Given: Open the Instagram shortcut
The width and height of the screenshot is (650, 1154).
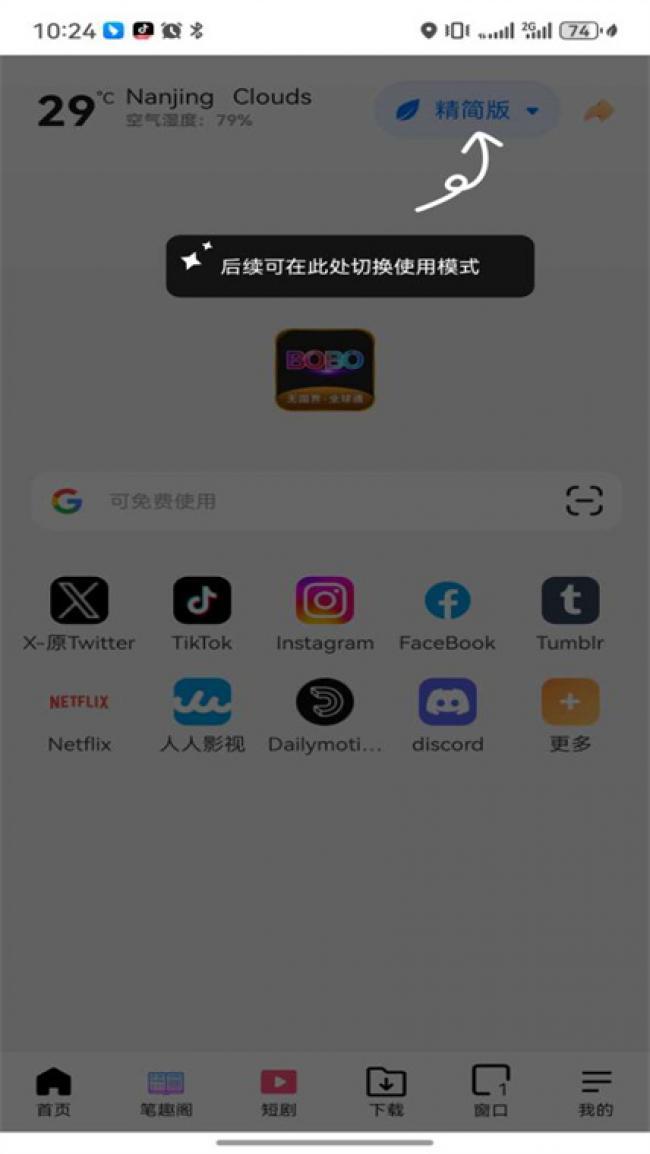Looking at the screenshot, I should click(x=325, y=613).
